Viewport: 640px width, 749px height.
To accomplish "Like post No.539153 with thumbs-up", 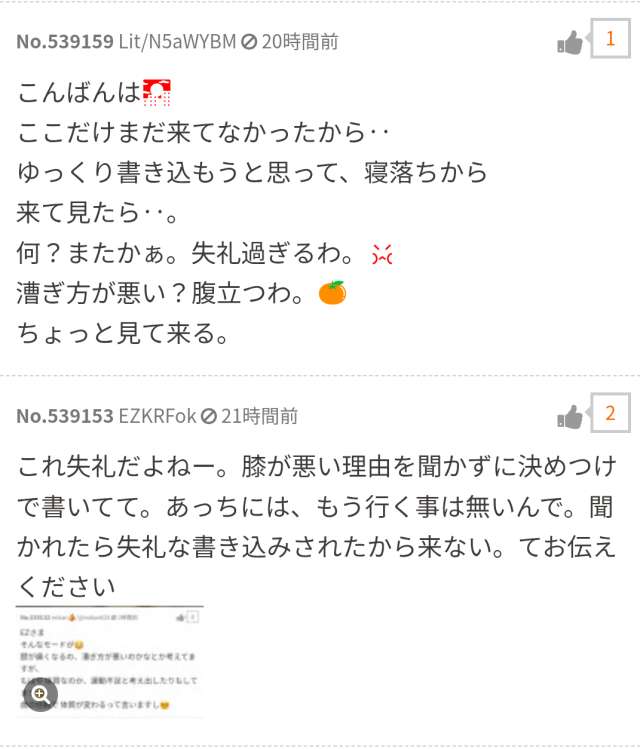I will tap(570, 417).
